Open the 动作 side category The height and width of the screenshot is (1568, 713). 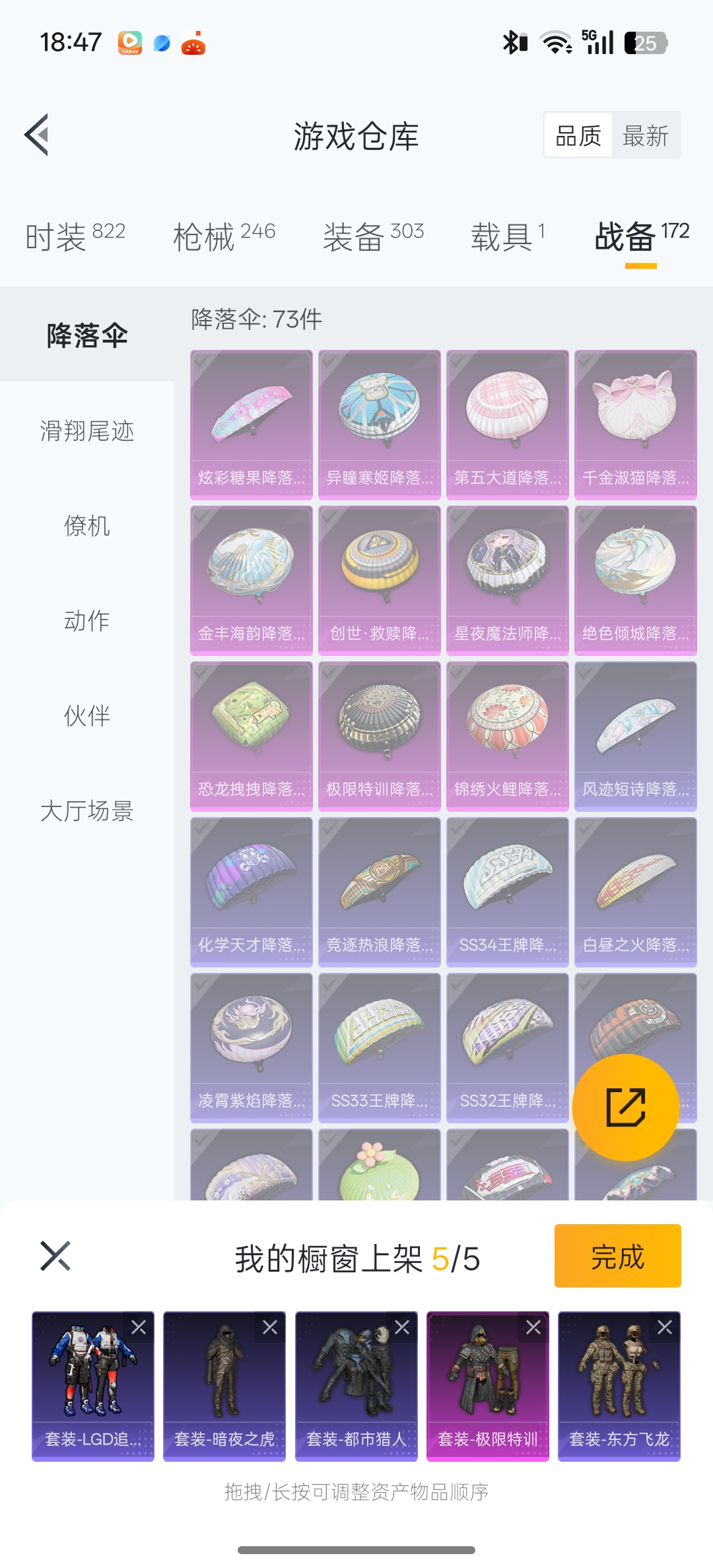(x=87, y=621)
